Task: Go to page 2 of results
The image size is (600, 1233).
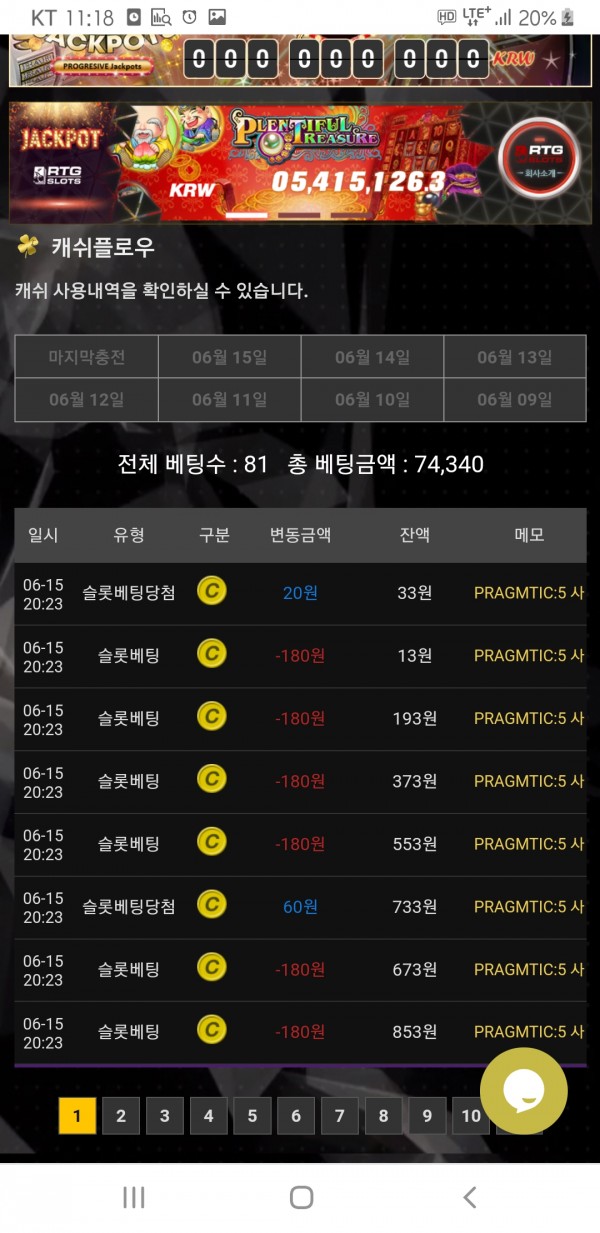Action: 121,1116
